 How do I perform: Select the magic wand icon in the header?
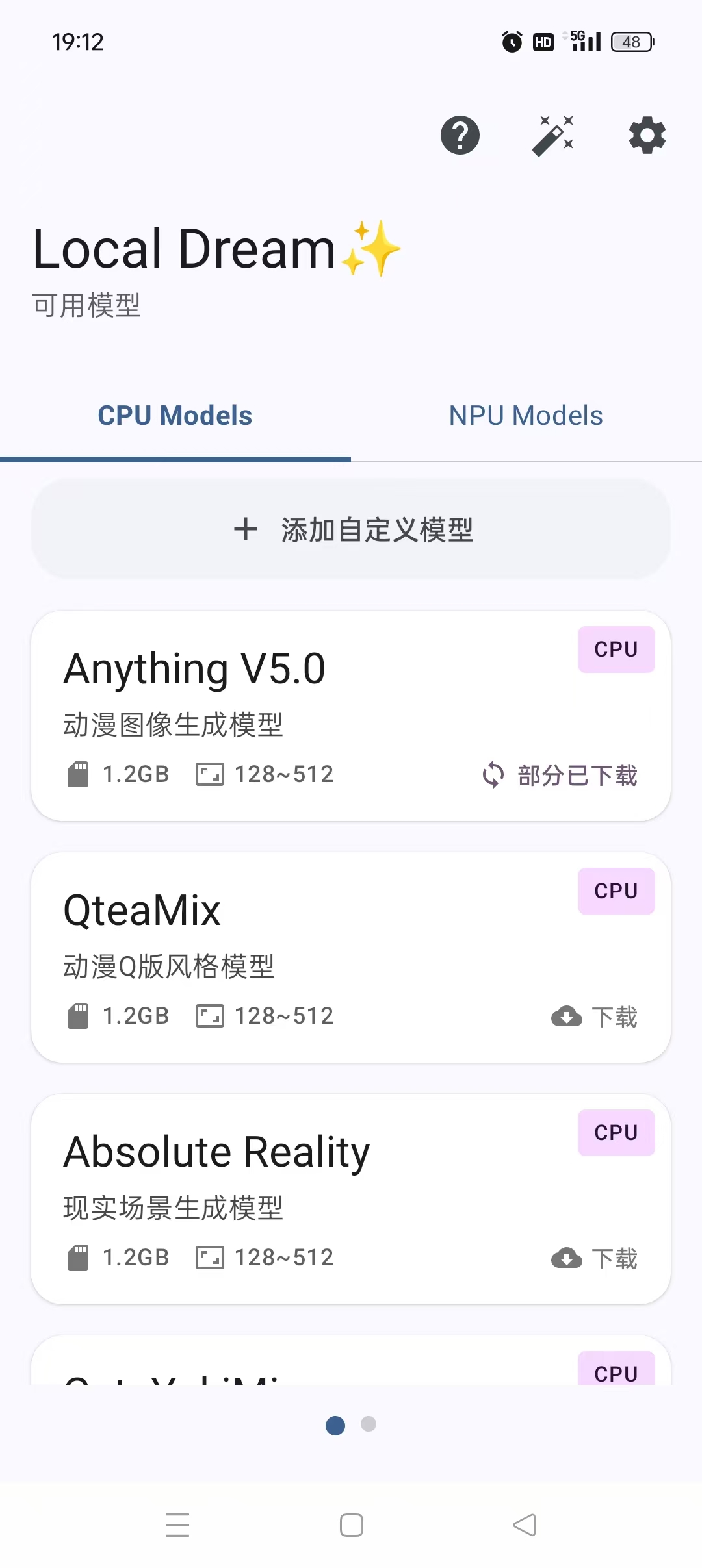553,135
